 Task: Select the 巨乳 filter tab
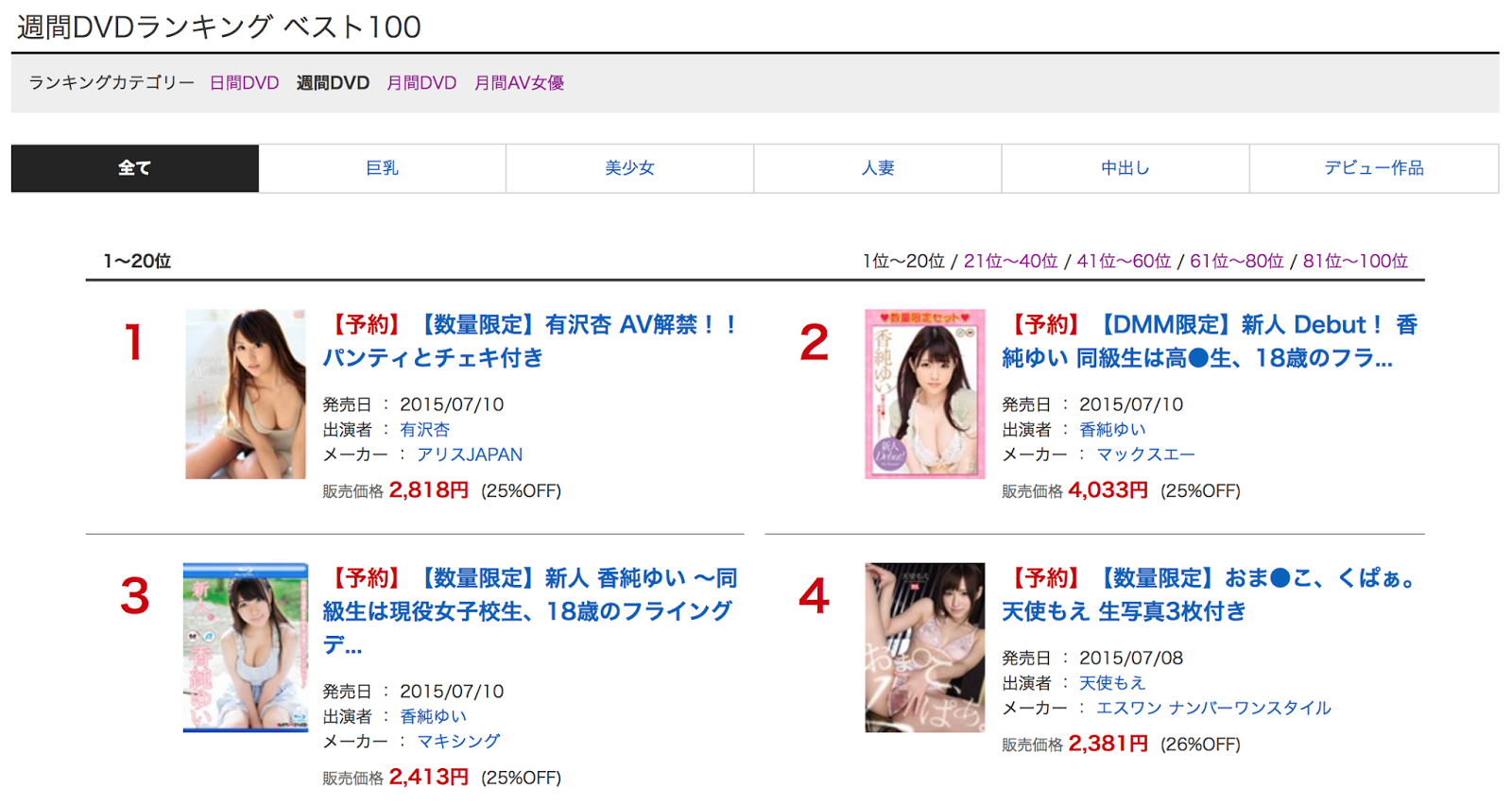click(382, 168)
